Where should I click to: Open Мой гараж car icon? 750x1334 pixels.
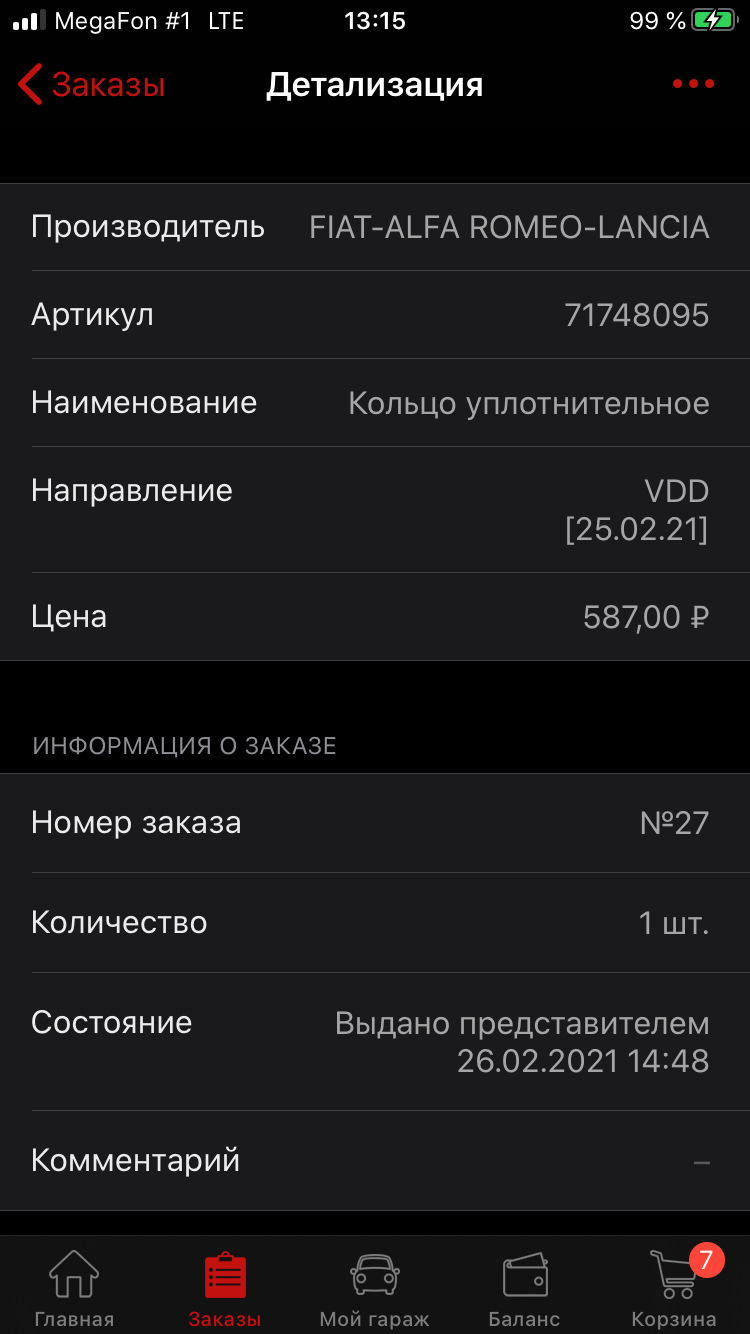click(x=374, y=1272)
